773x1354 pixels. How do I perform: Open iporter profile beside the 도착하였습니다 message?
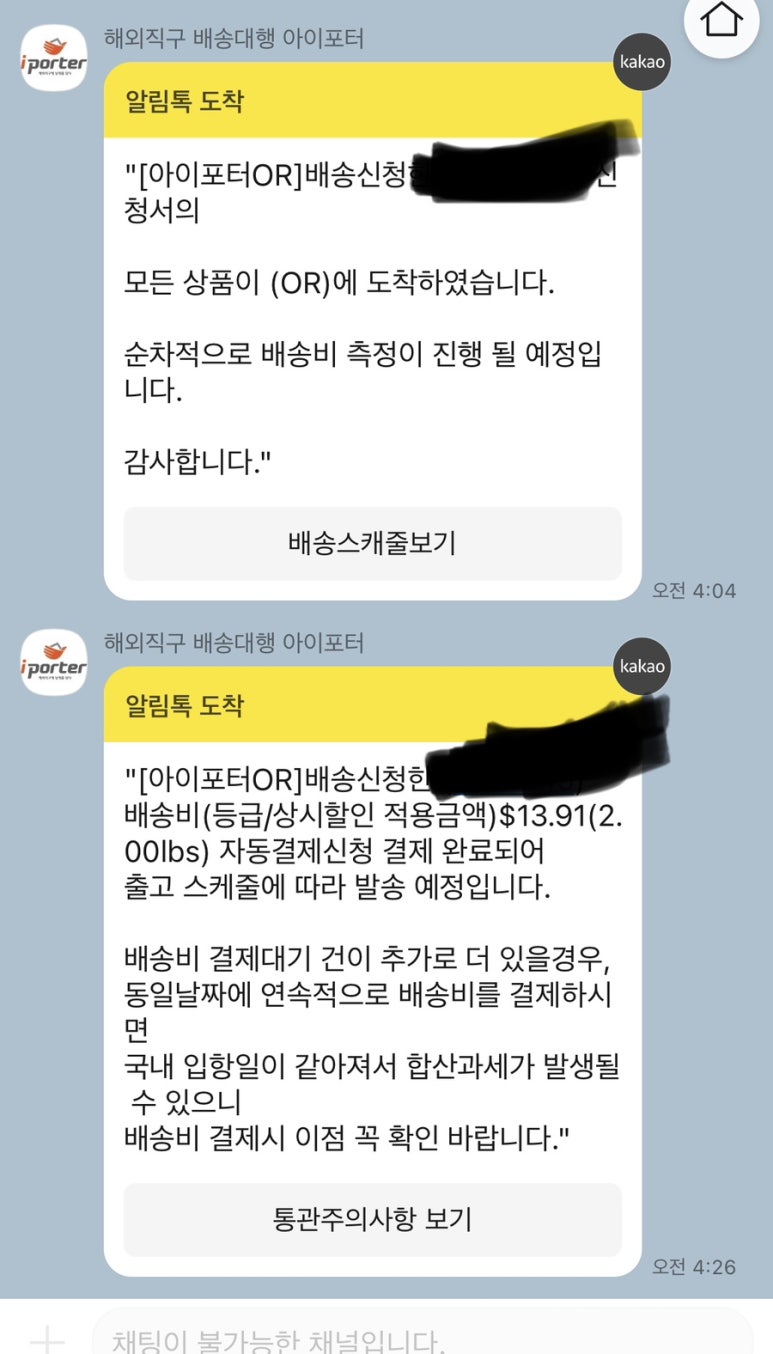click(54, 58)
